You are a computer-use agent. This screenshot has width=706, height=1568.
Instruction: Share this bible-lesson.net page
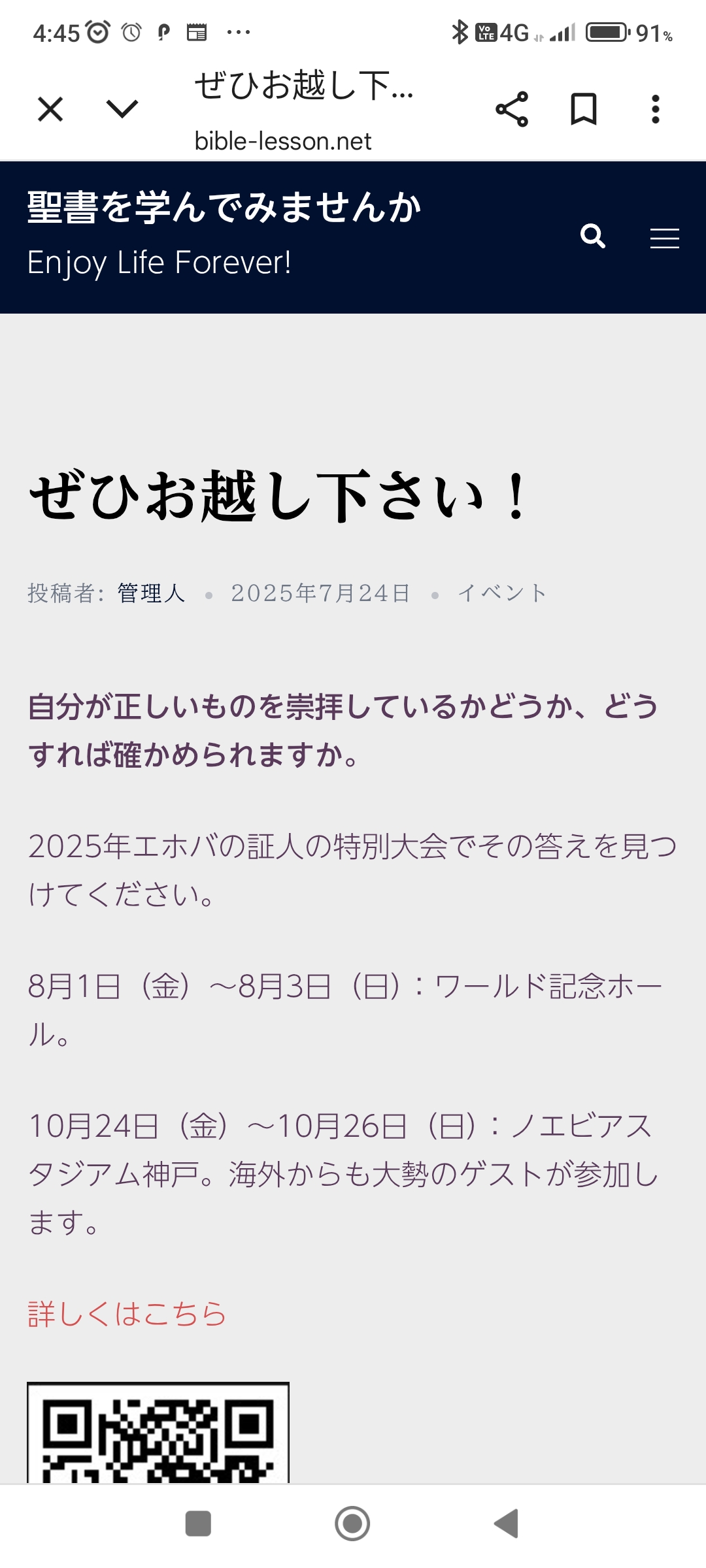(512, 109)
